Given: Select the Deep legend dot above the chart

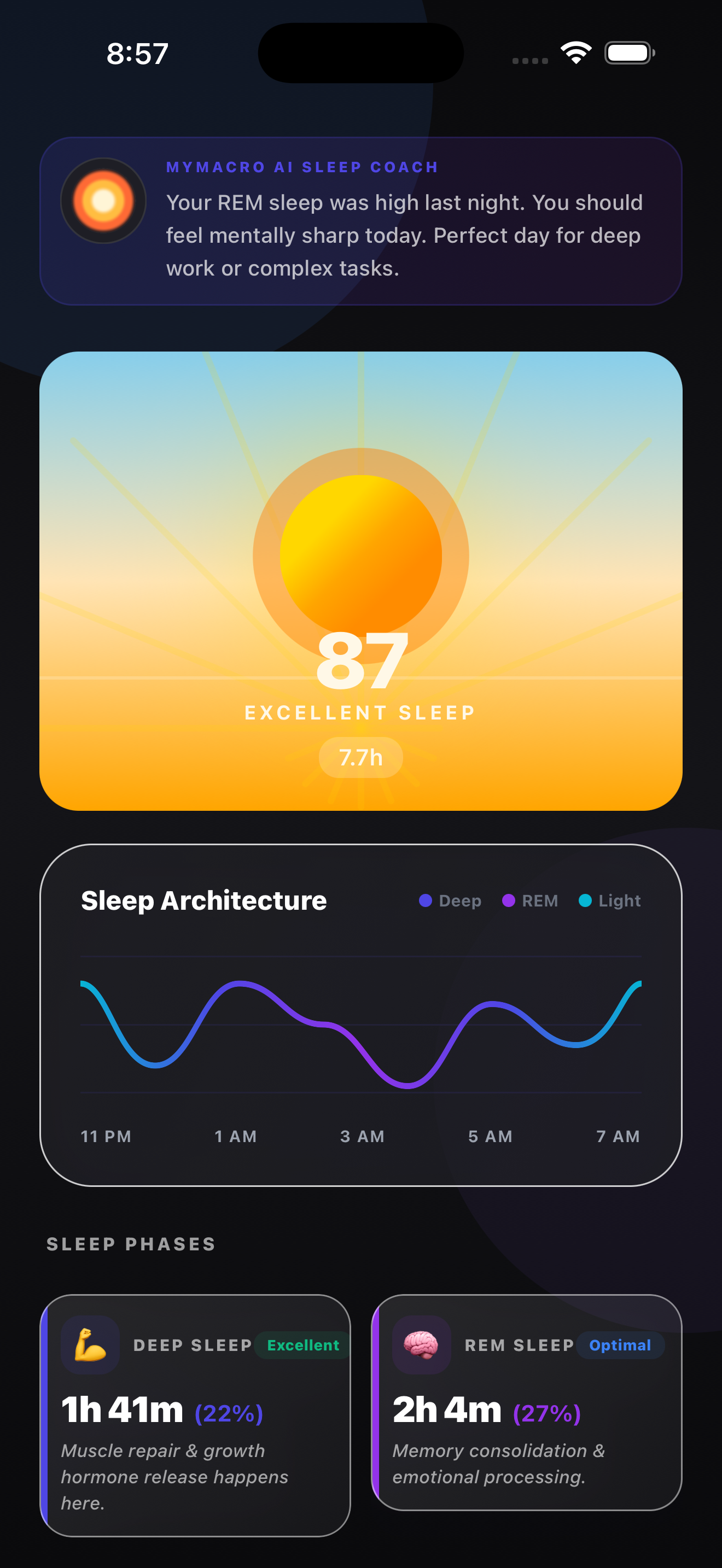Looking at the screenshot, I should coord(426,901).
